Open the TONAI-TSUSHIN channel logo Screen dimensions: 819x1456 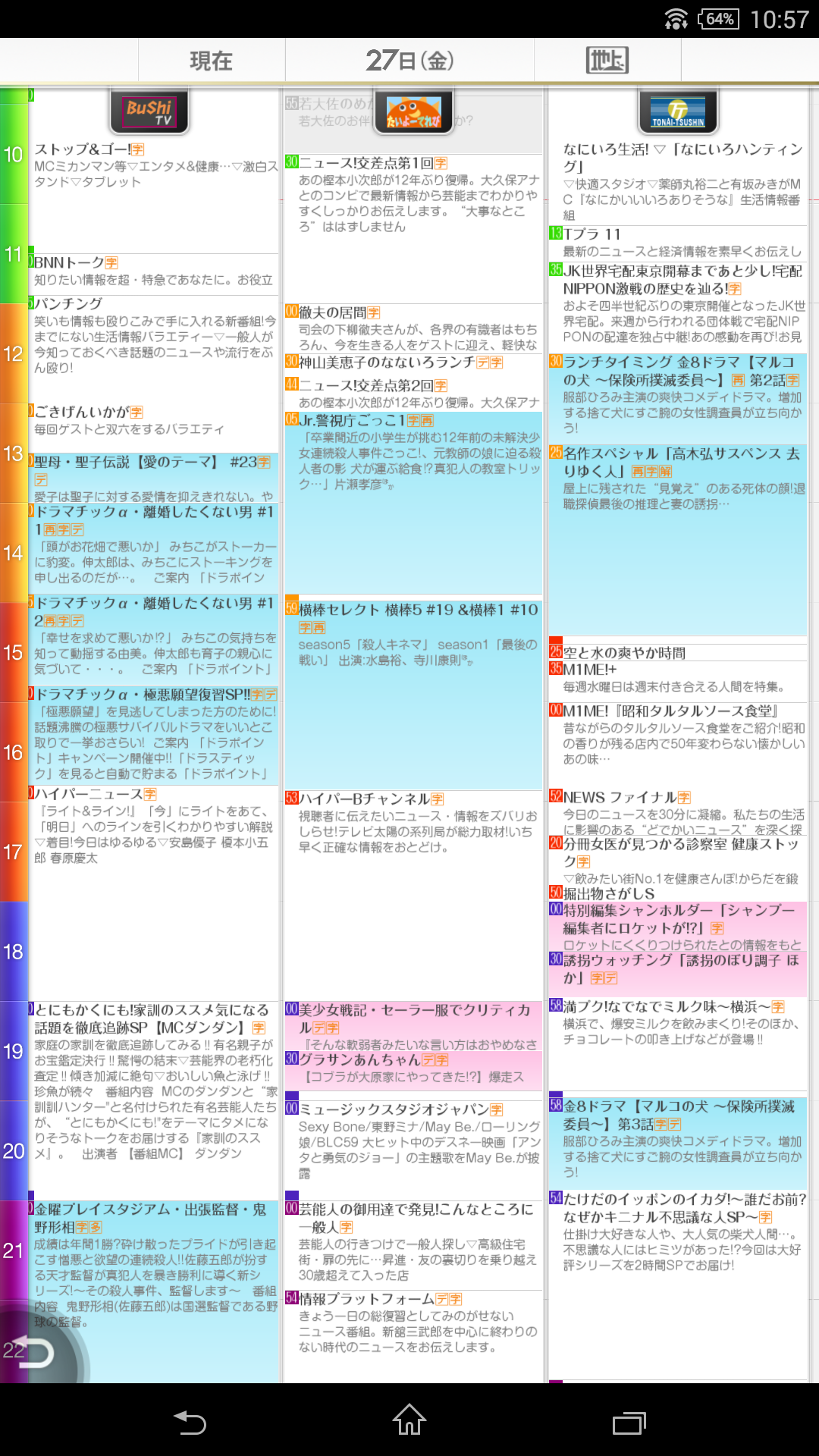point(678,111)
